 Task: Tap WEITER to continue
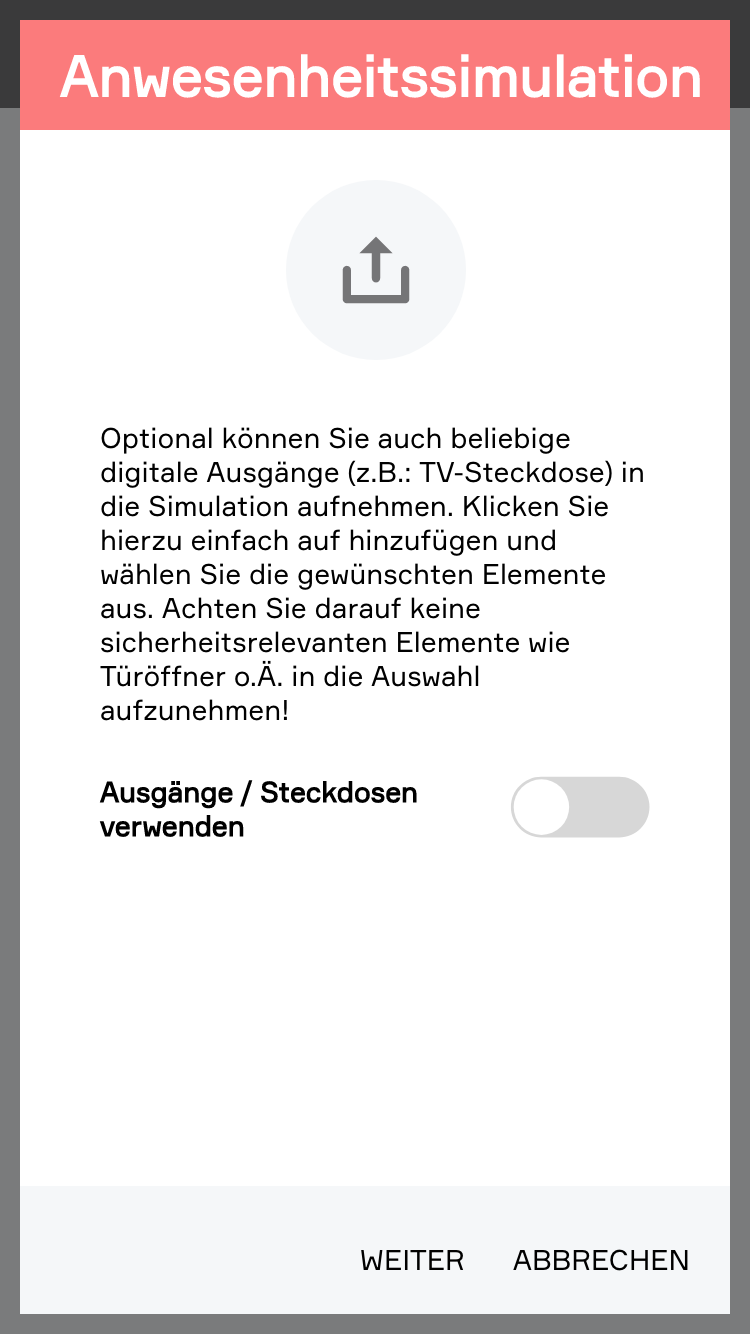[412, 1261]
